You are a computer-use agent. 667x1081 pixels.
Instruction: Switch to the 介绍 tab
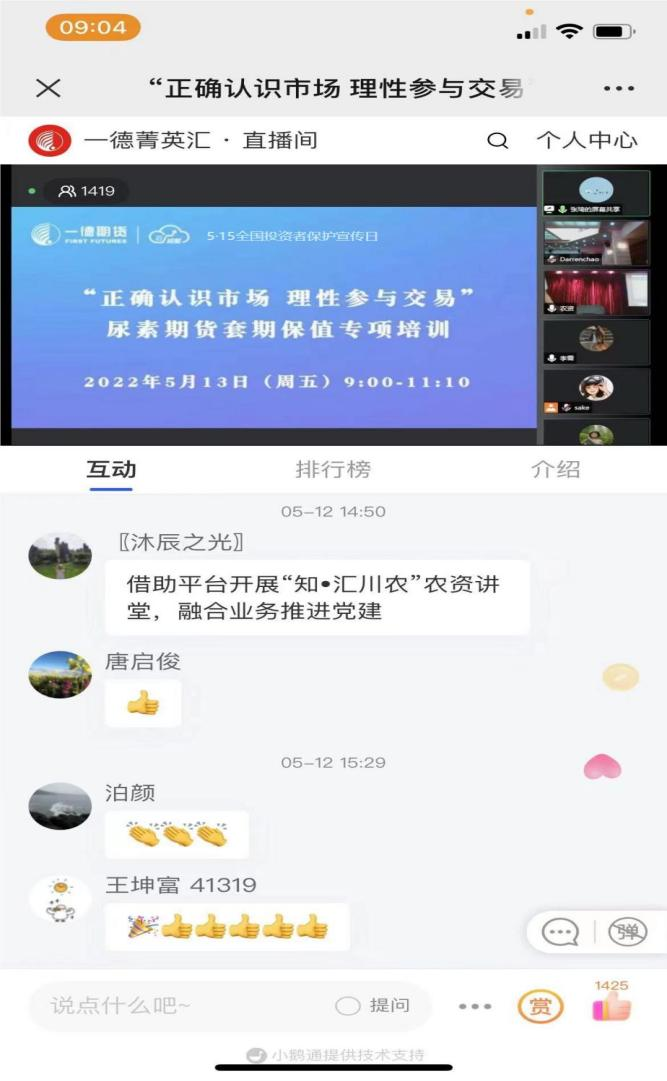555,469
